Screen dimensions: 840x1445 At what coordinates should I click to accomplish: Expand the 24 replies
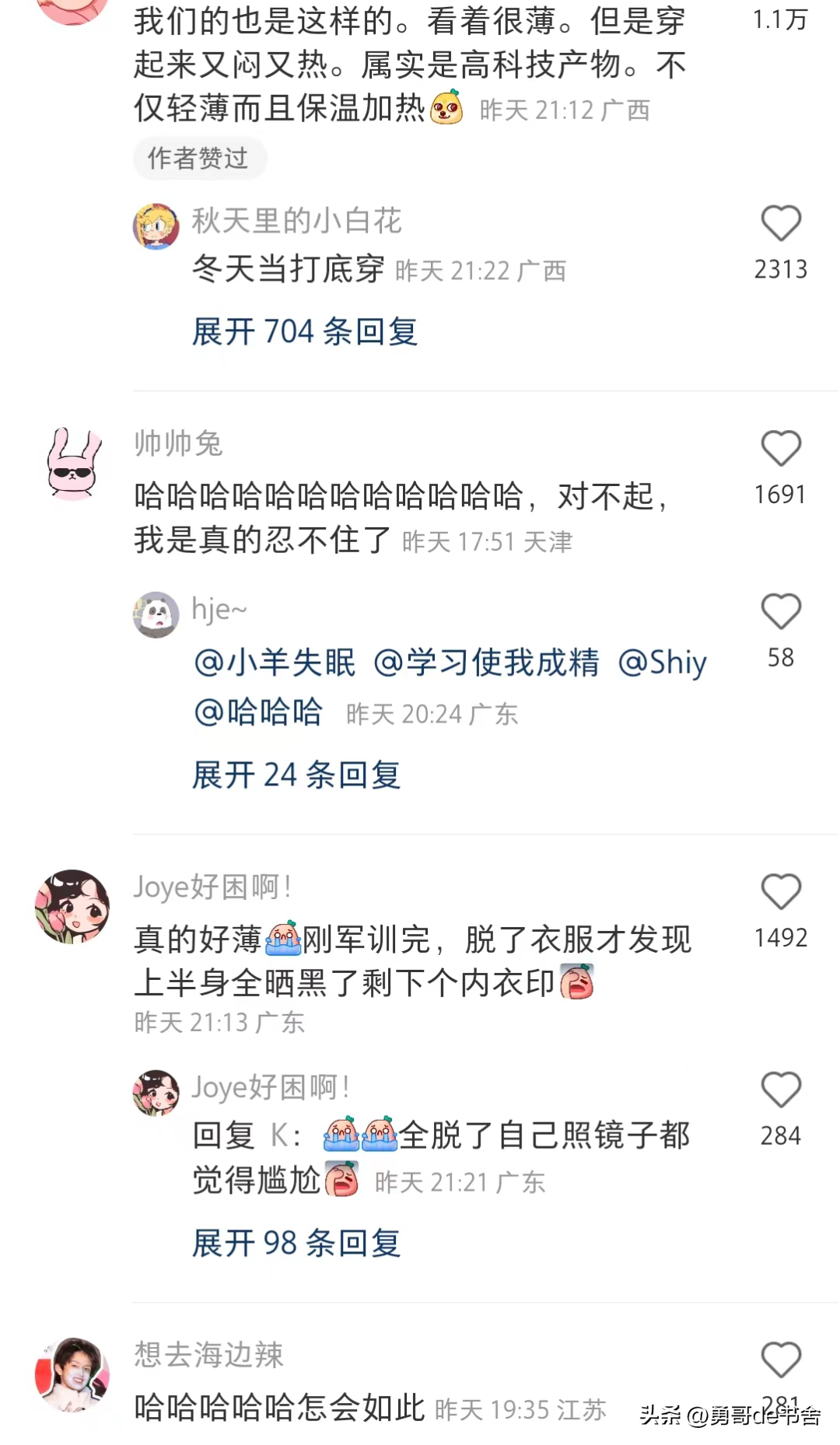click(296, 775)
